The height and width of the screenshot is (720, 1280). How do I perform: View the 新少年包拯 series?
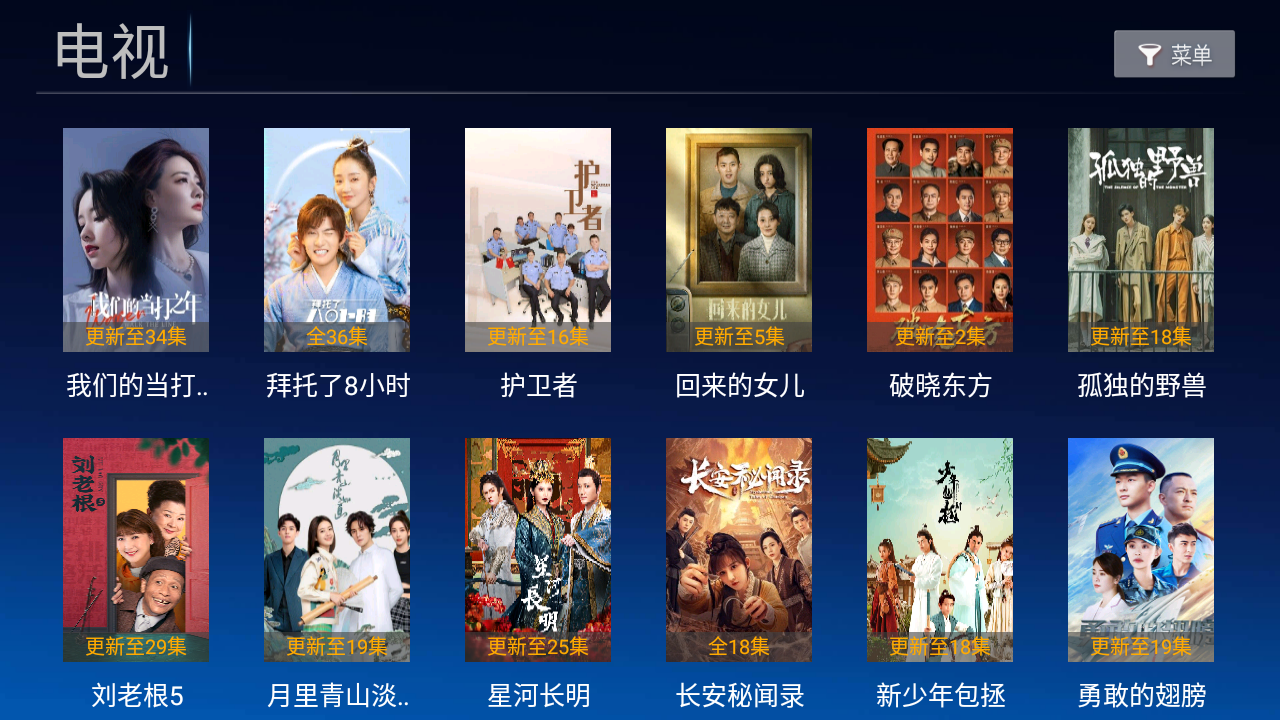[940, 550]
